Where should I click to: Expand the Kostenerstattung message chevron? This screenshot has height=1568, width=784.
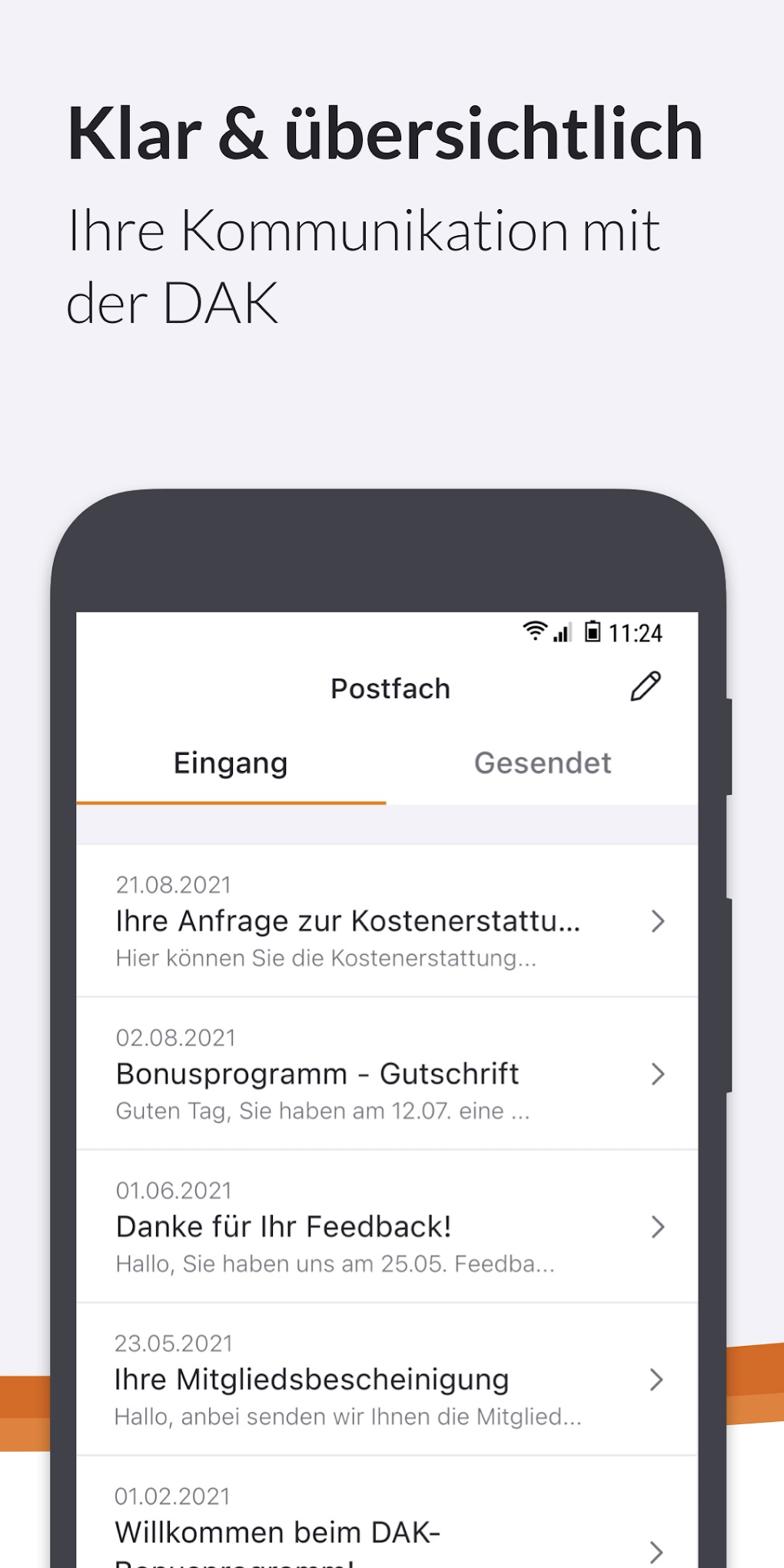(657, 921)
